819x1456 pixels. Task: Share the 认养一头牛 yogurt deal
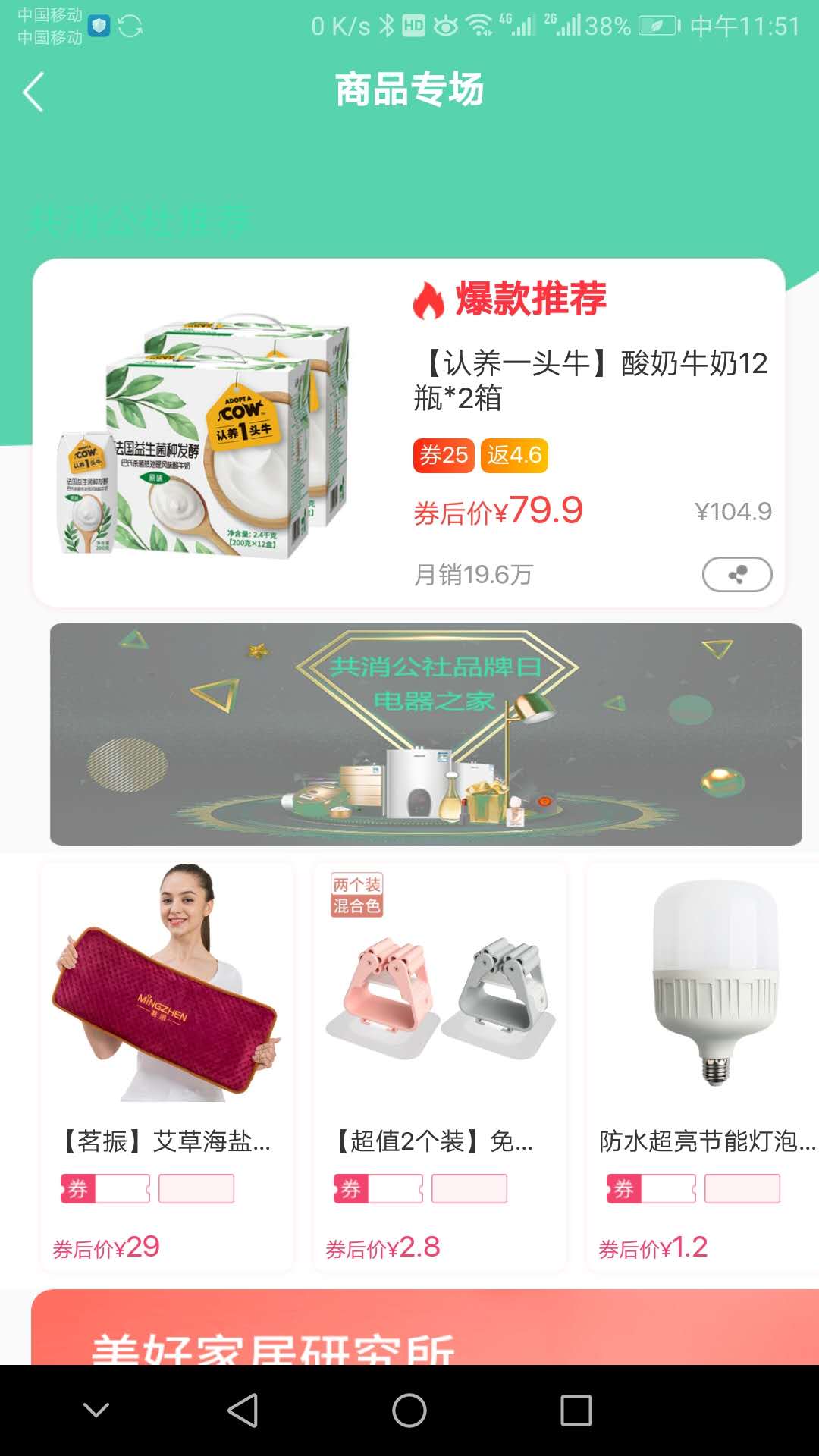coord(736,574)
